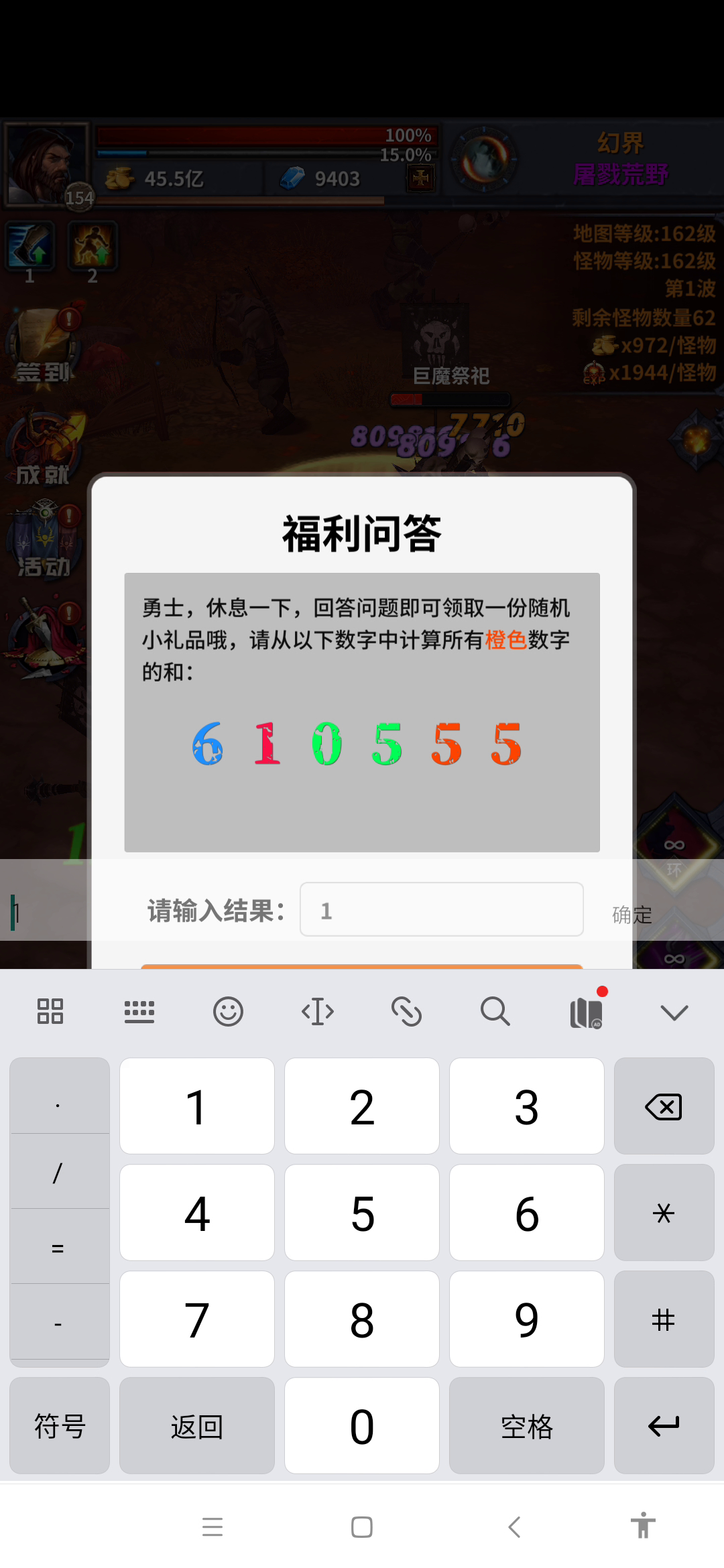Tap the 0 key on keypad
724x1568 pixels.
[x=362, y=1425]
